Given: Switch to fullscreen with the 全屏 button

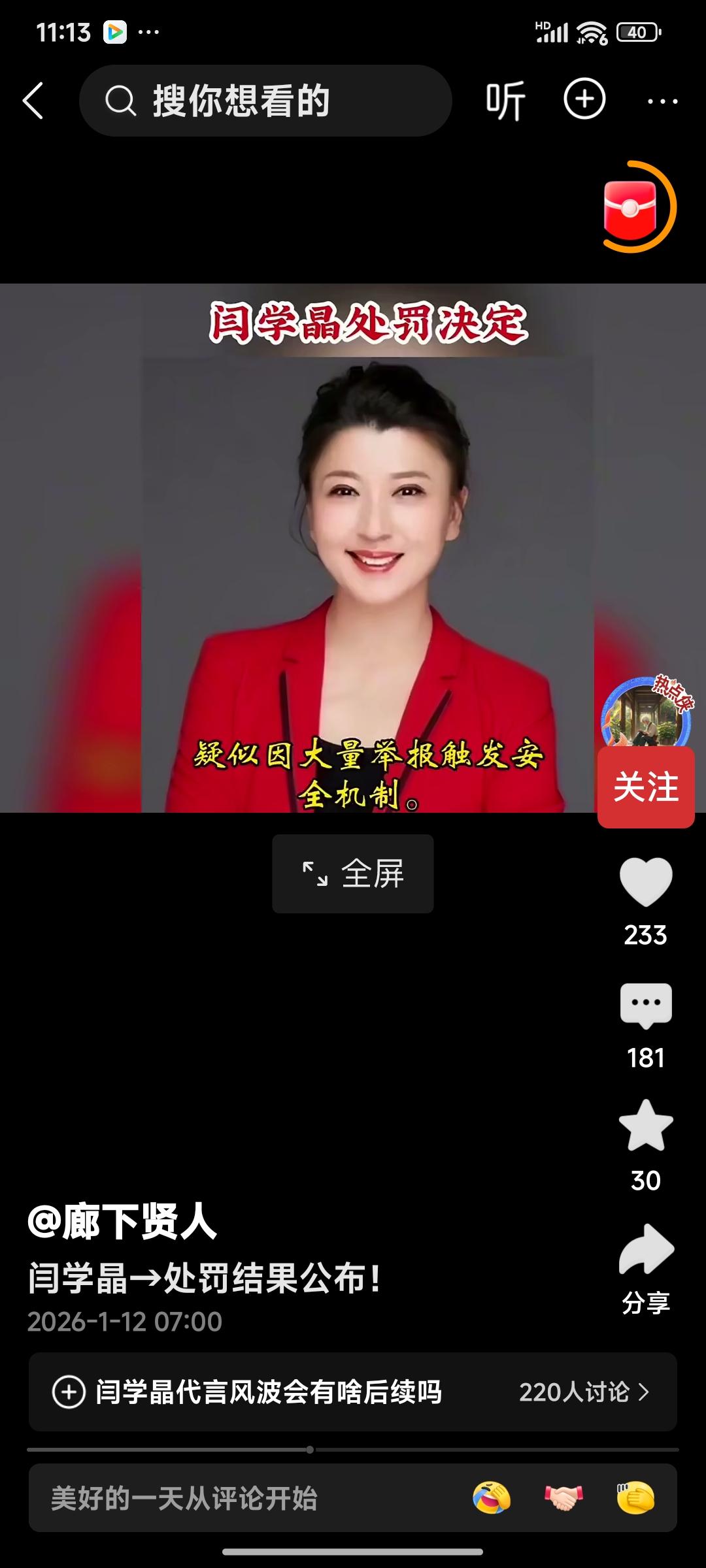Looking at the screenshot, I should (x=352, y=875).
